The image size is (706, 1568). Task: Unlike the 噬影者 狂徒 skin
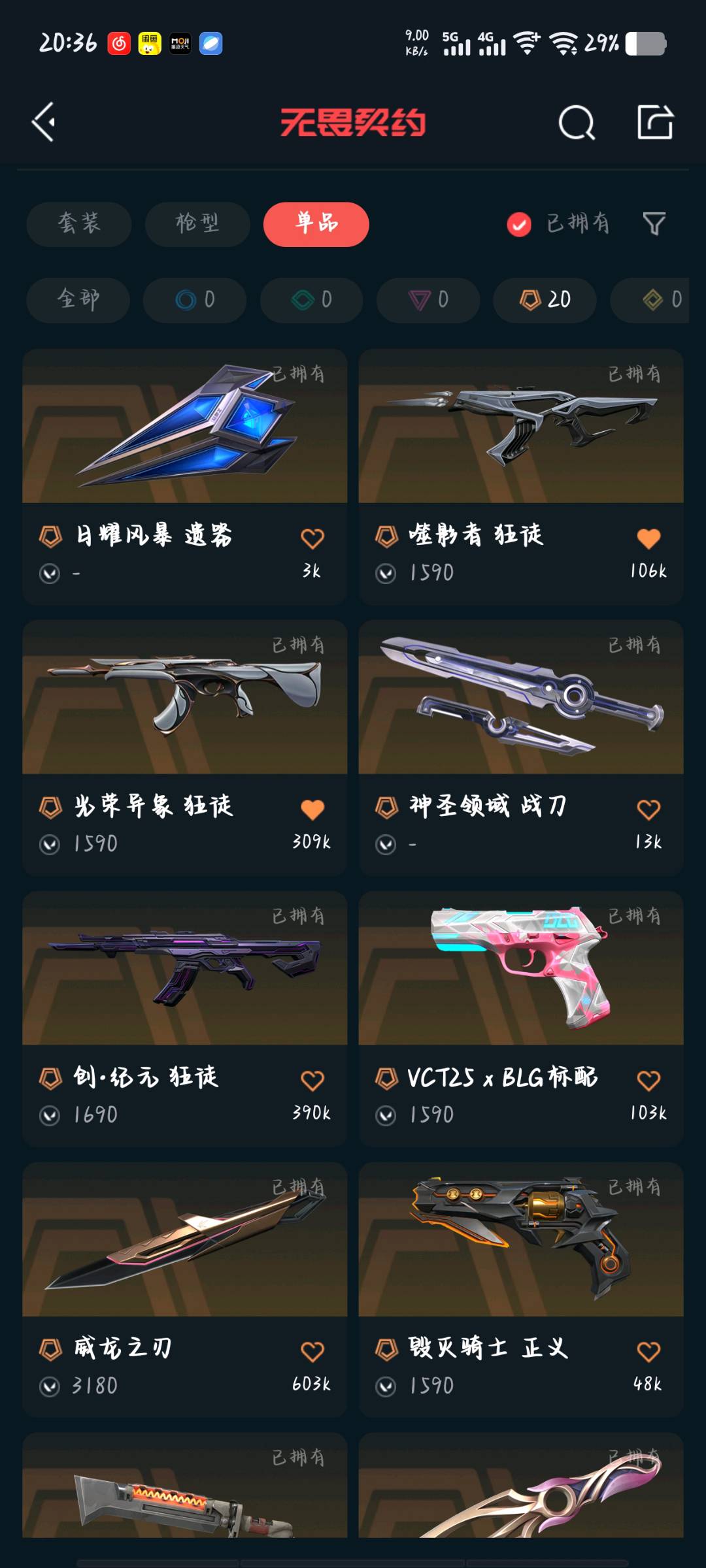(648, 538)
